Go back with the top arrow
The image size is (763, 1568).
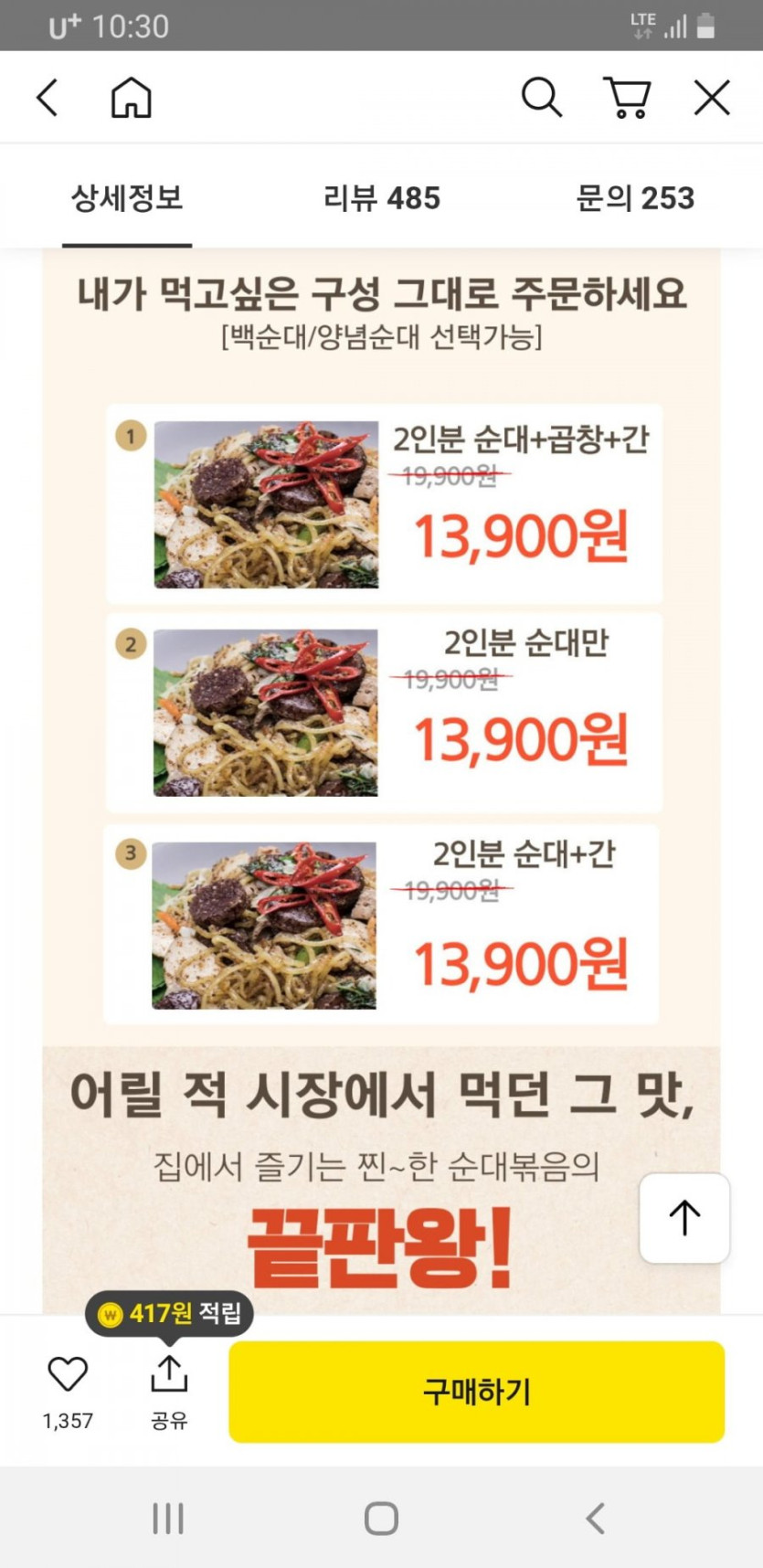click(x=48, y=97)
